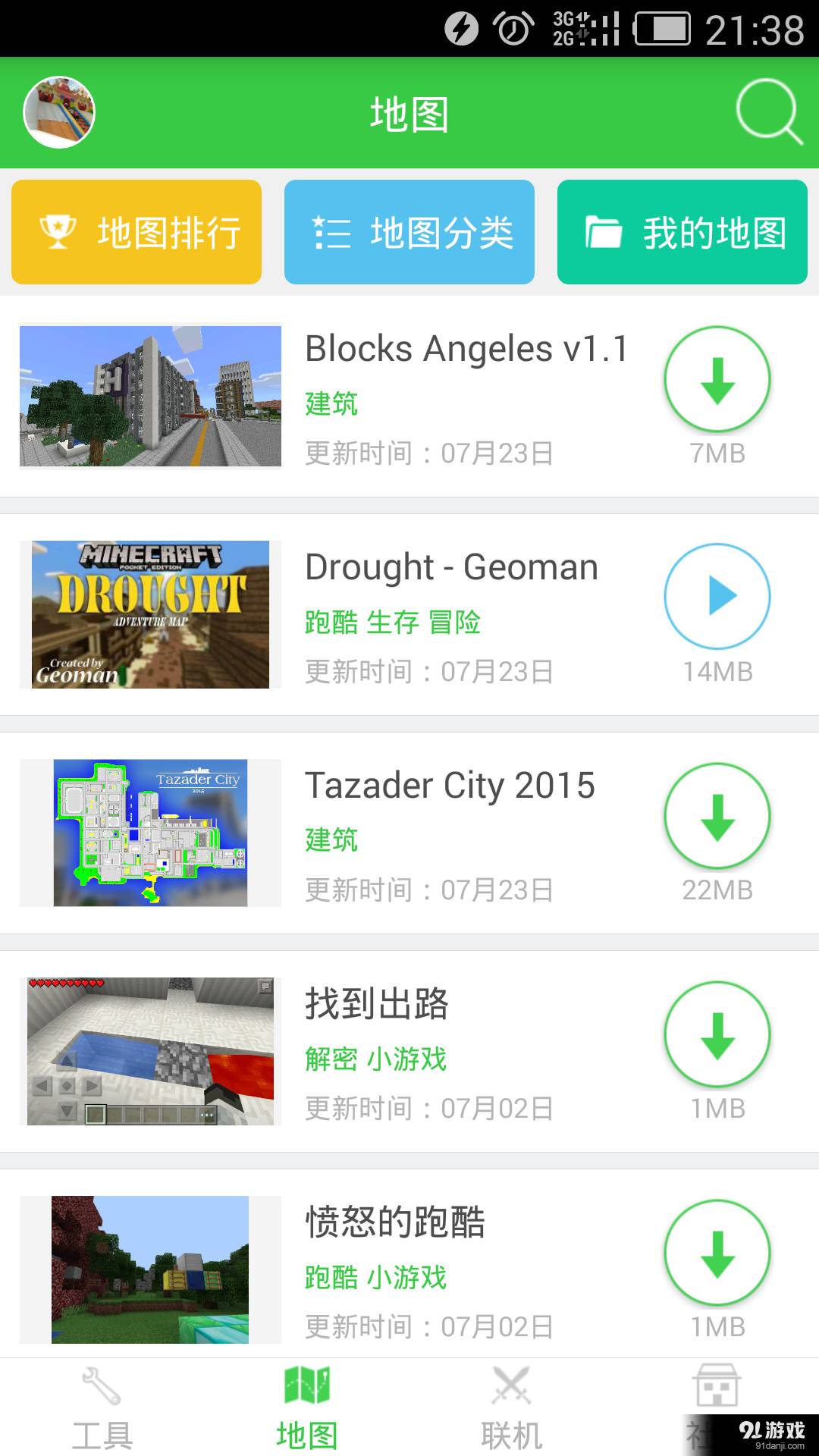The width and height of the screenshot is (819, 1456).
Task: Open the Tazader City 2015 map thumbnail
Action: click(x=149, y=832)
